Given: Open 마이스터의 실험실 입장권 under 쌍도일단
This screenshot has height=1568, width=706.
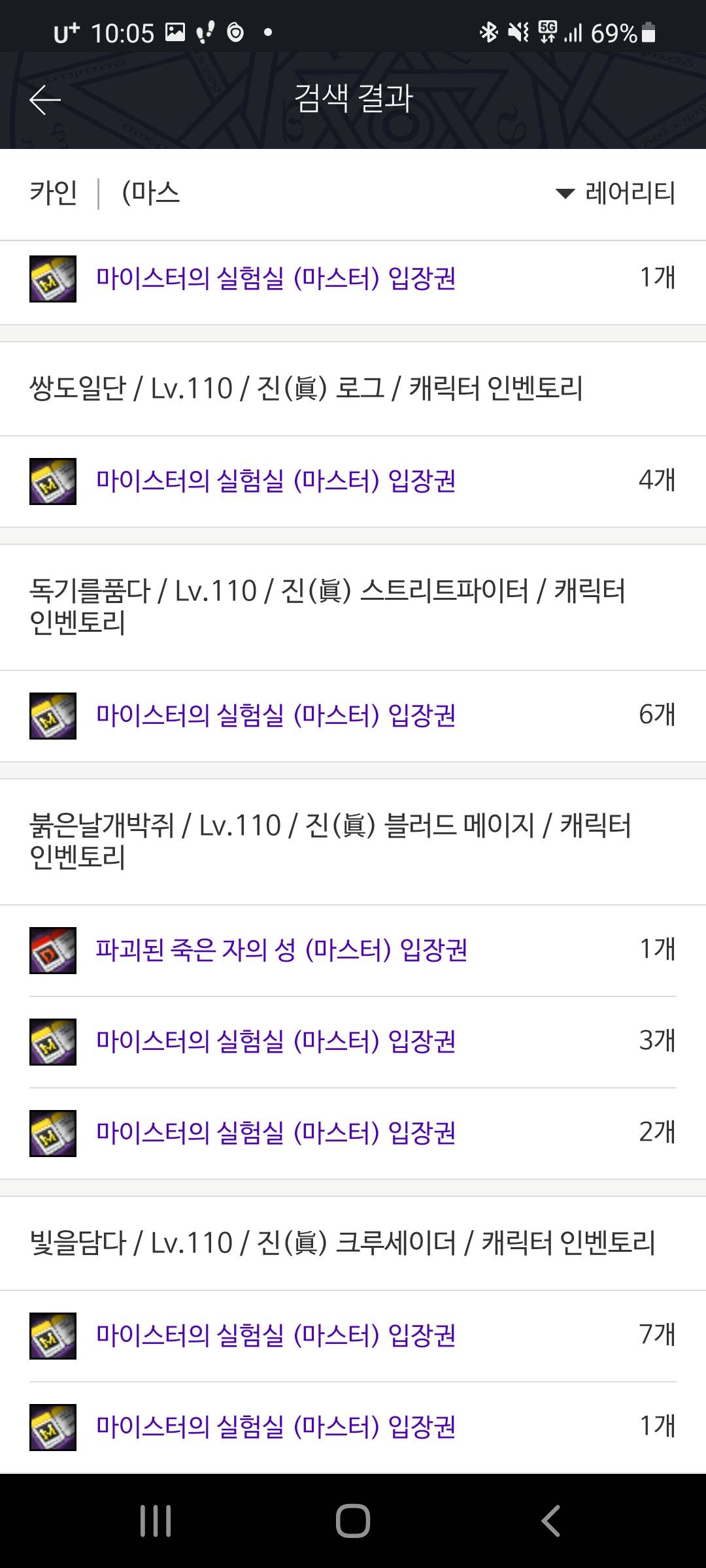Looking at the screenshot, I should click(275, 482).
